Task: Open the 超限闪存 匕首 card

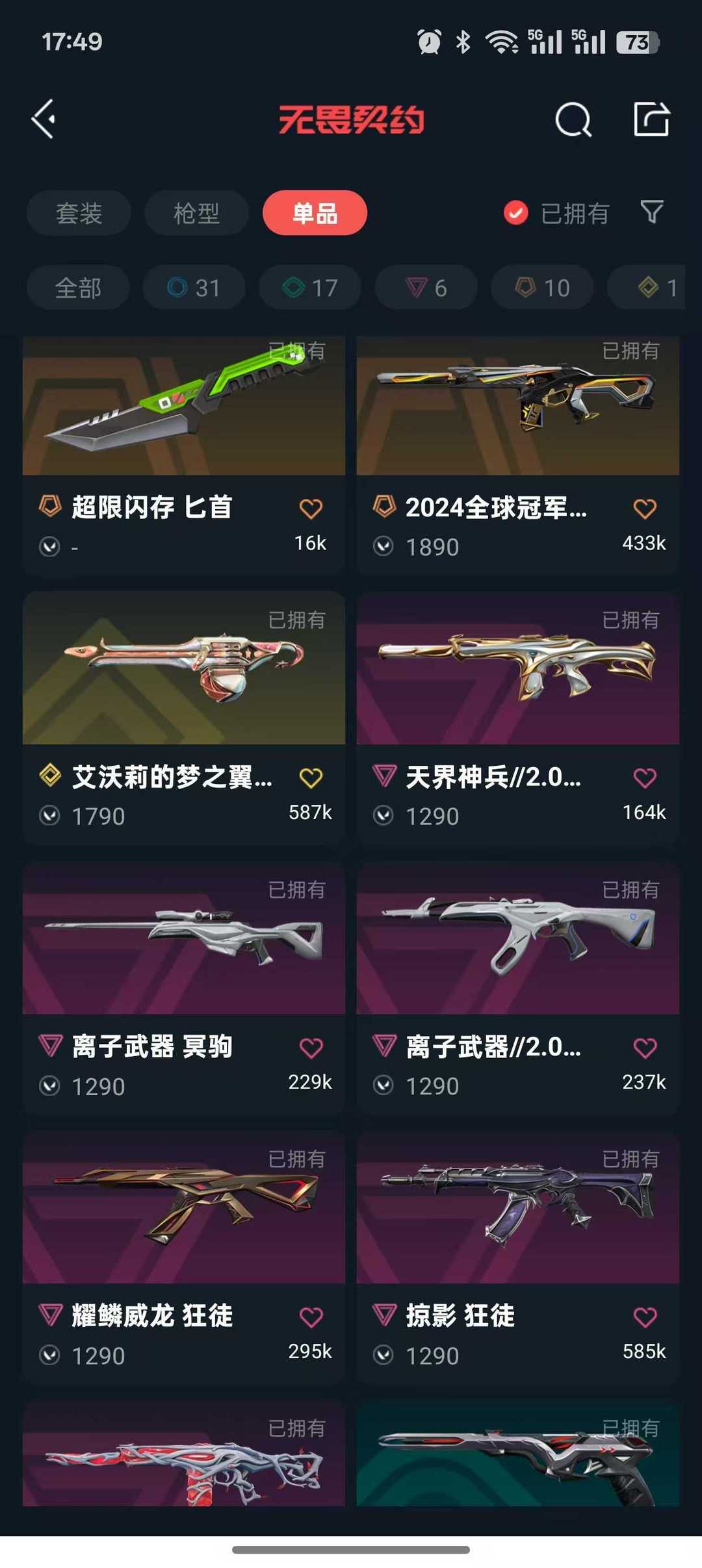Action: [x=184, y=455]
